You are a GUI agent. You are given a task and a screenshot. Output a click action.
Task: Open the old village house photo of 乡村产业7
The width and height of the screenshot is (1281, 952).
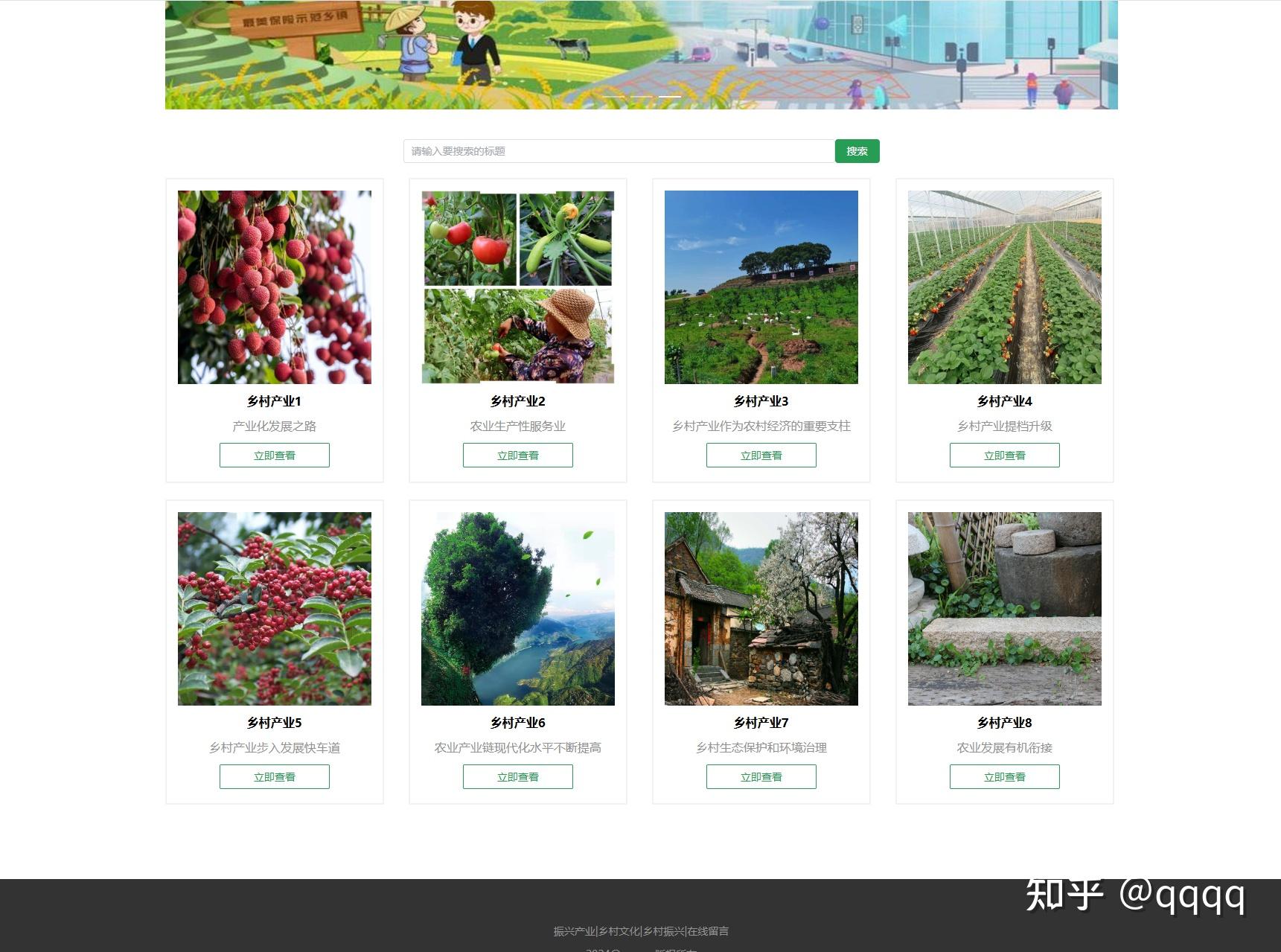coord(761,609)
